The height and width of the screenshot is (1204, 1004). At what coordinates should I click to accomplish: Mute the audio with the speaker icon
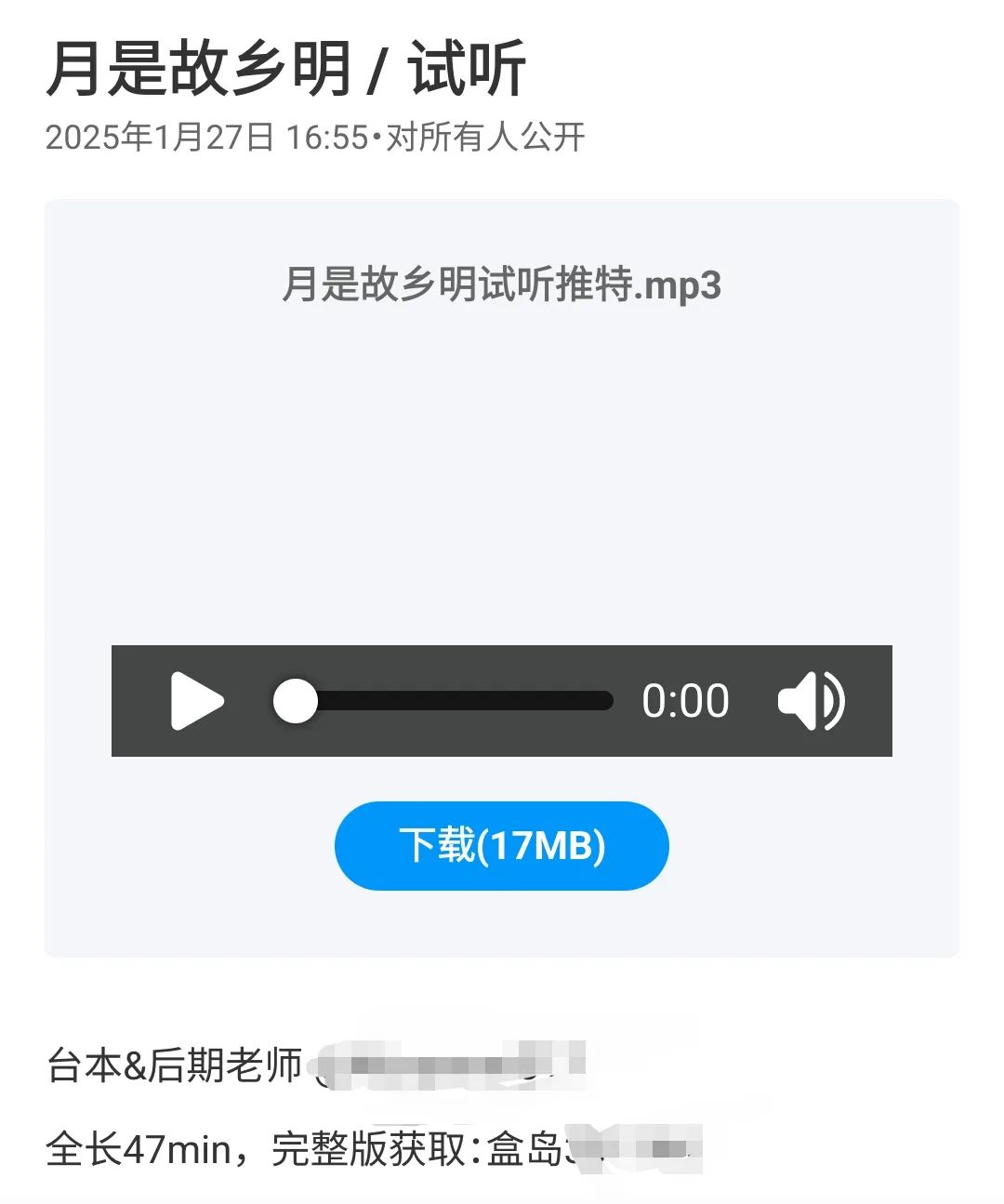[811, 701]
